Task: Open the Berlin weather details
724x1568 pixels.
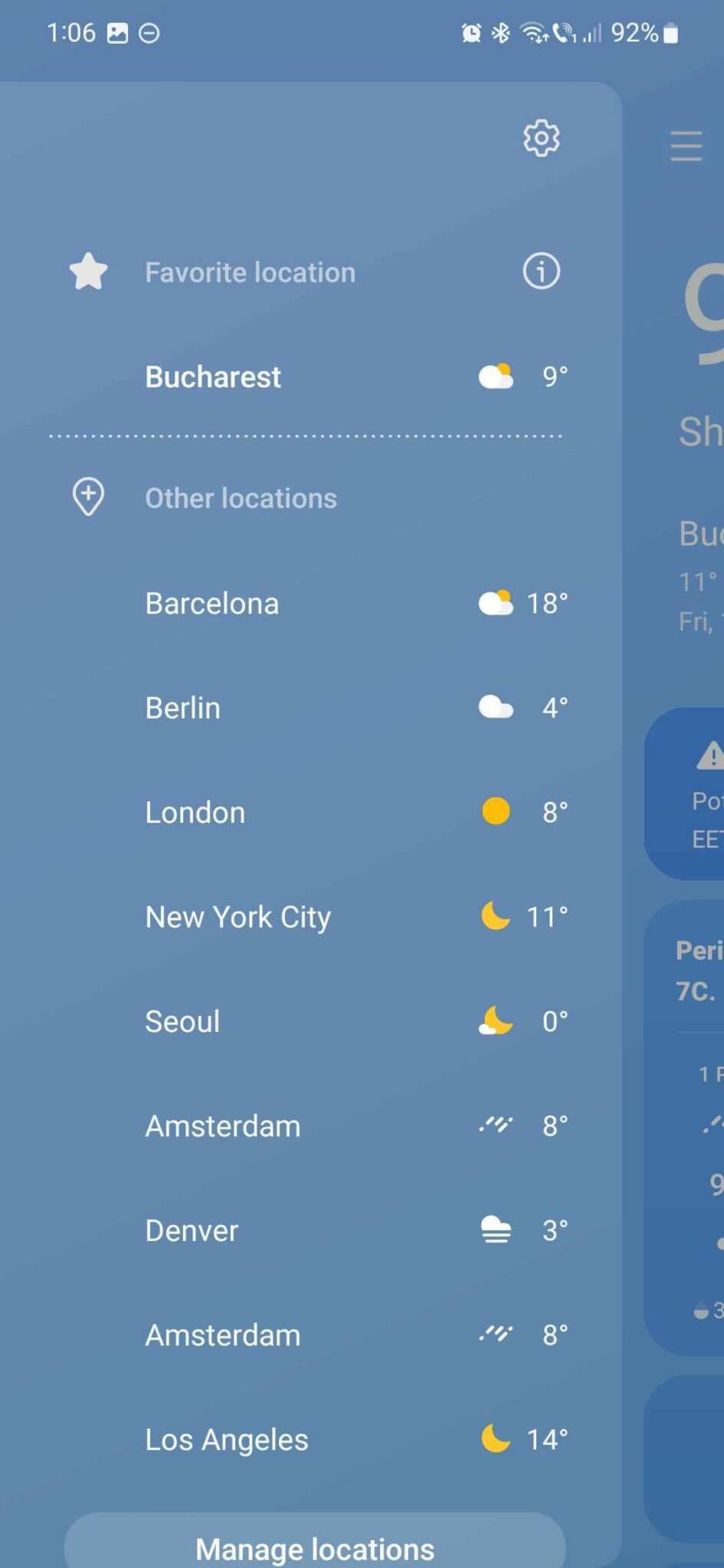Action: (x=182, y=707)
